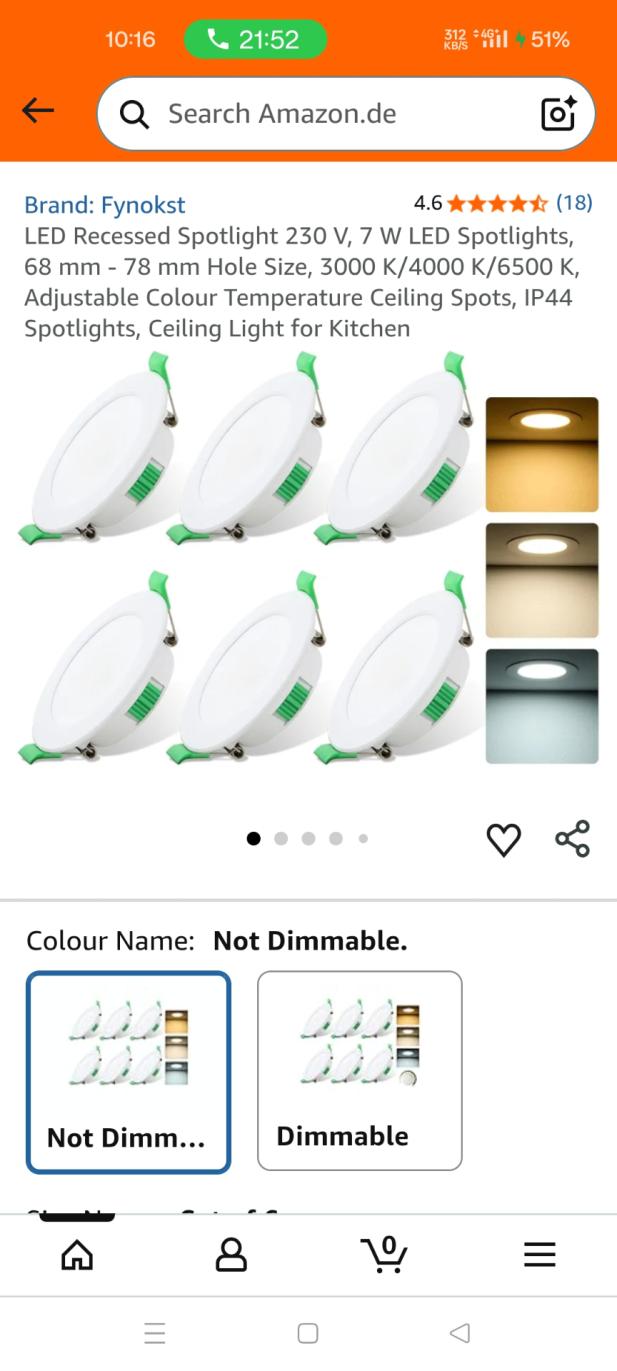Open the account profile tab
The image size is (617, 1371).
click(231, 1255)
